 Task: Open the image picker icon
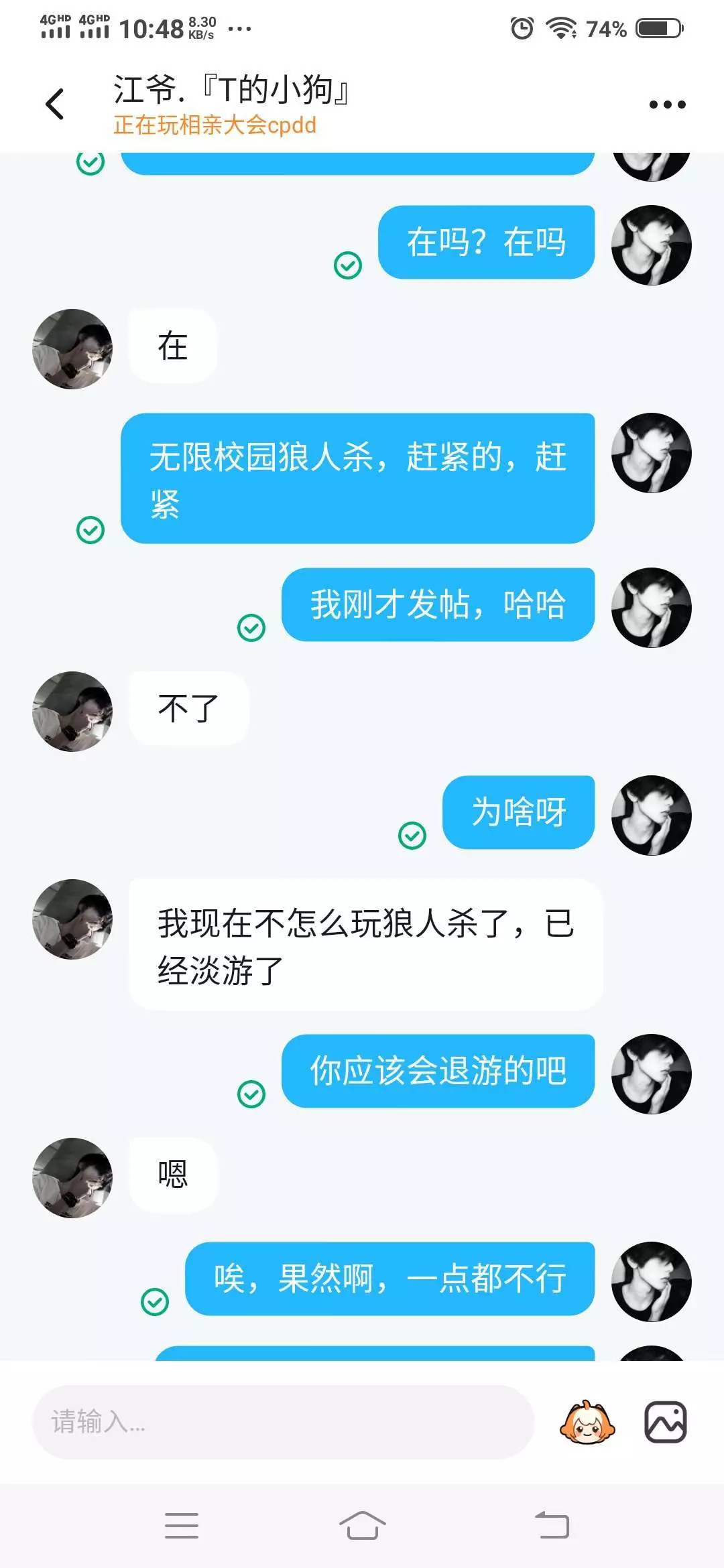tap(665, 1422)
